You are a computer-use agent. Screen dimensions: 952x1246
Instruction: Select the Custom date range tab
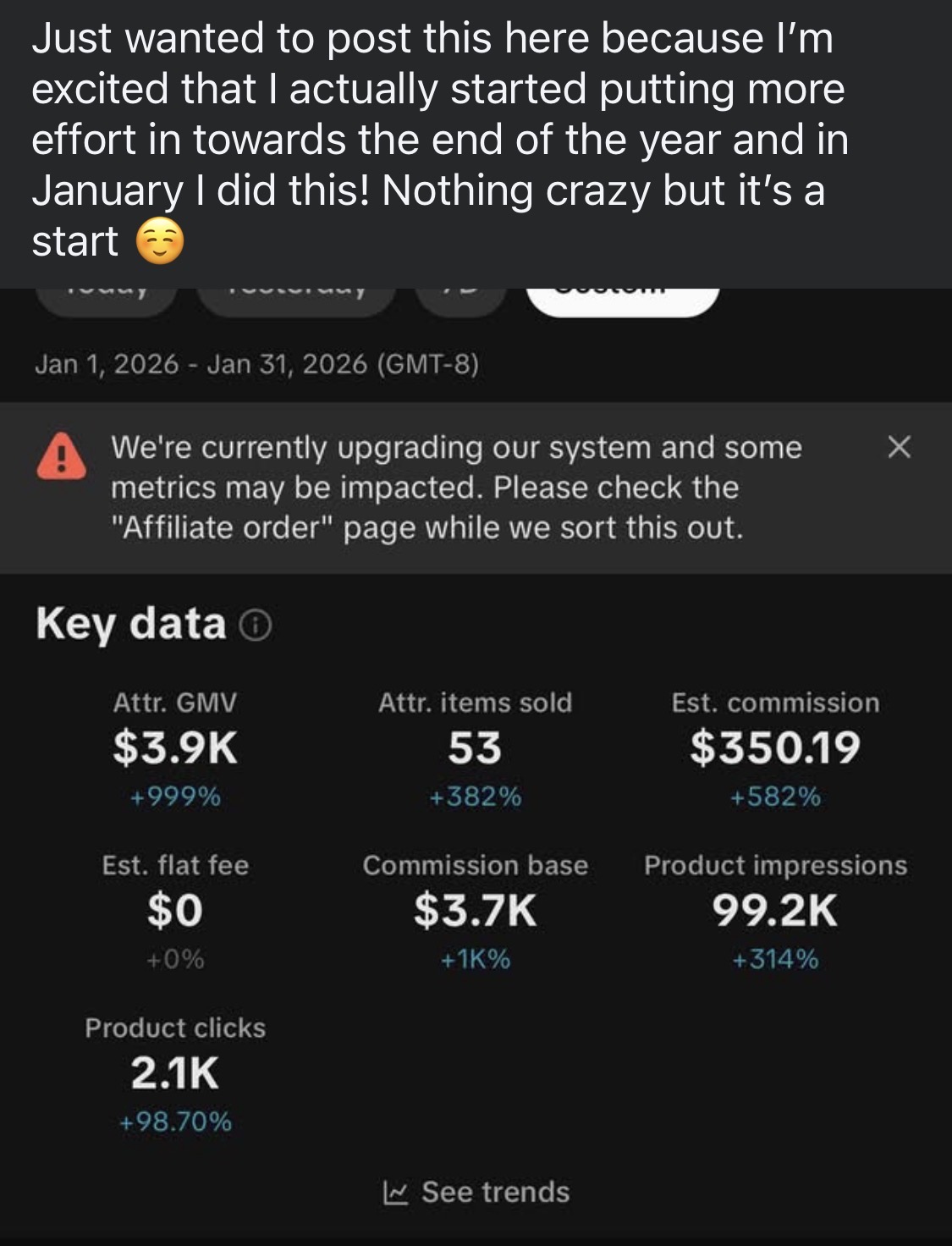point(624,296)
